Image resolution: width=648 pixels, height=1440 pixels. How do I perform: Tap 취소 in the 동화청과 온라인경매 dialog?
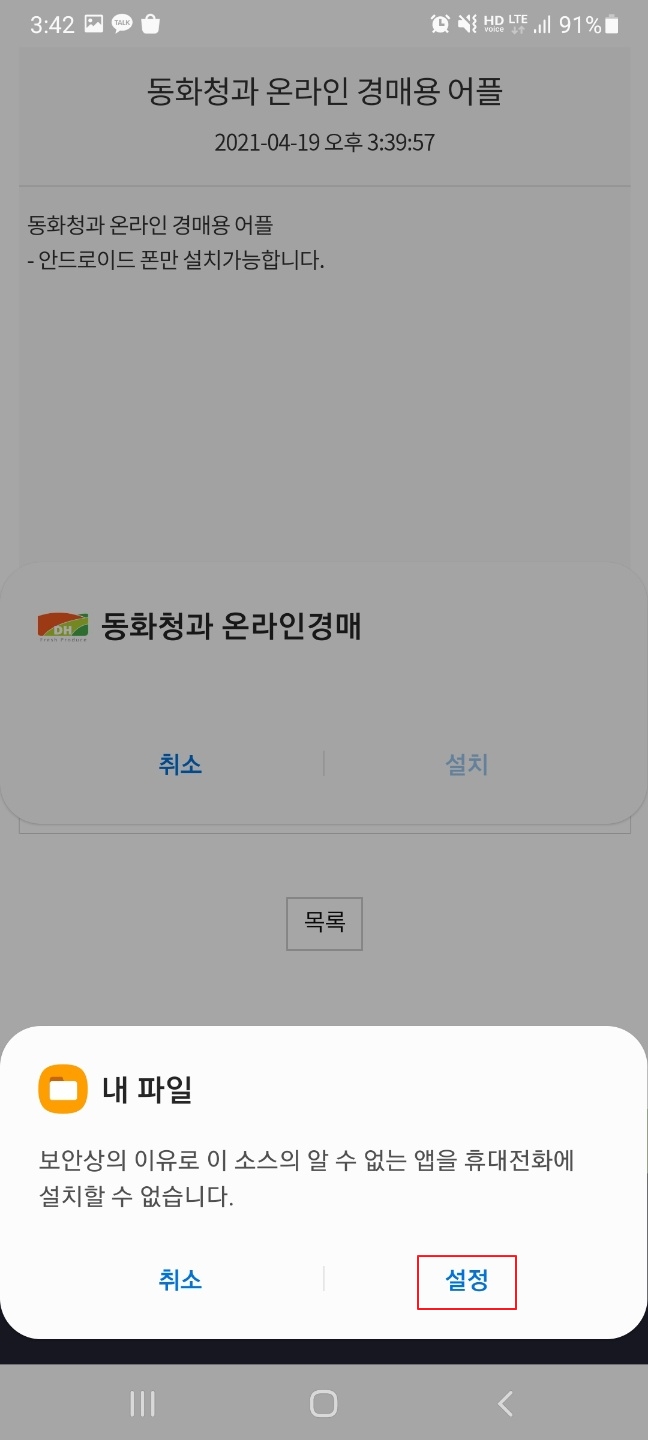180,765
